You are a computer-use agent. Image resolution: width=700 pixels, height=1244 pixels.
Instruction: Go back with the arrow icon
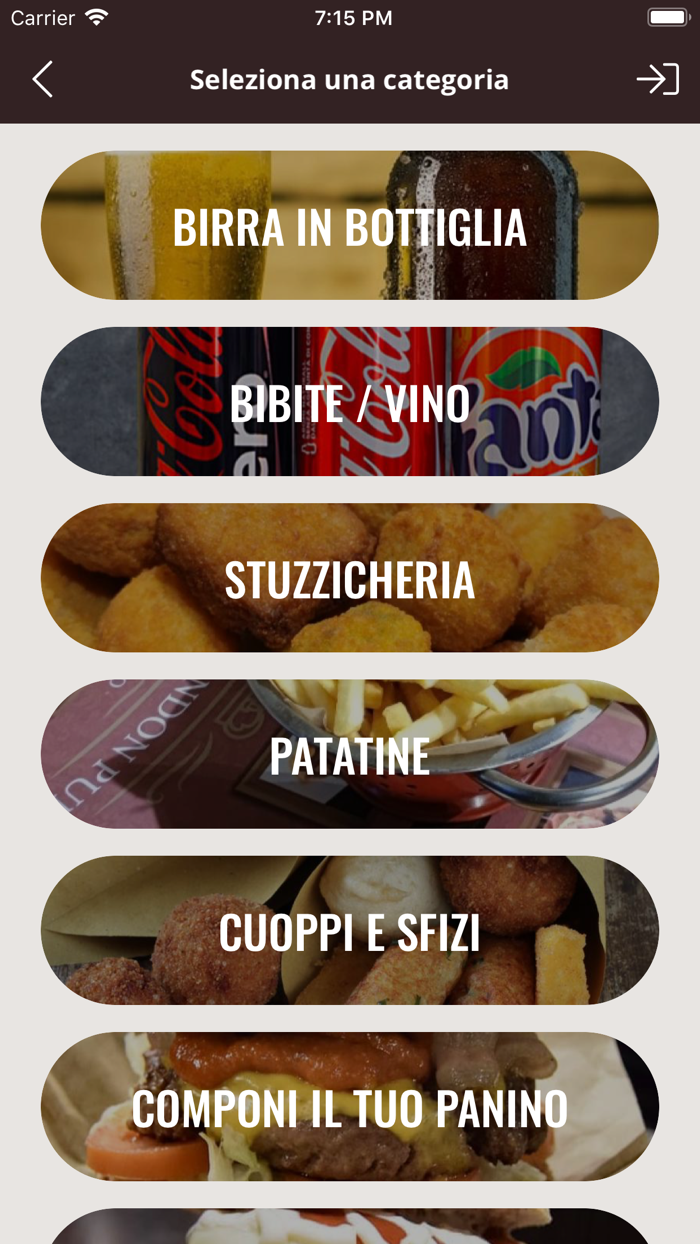coord(42,79)
